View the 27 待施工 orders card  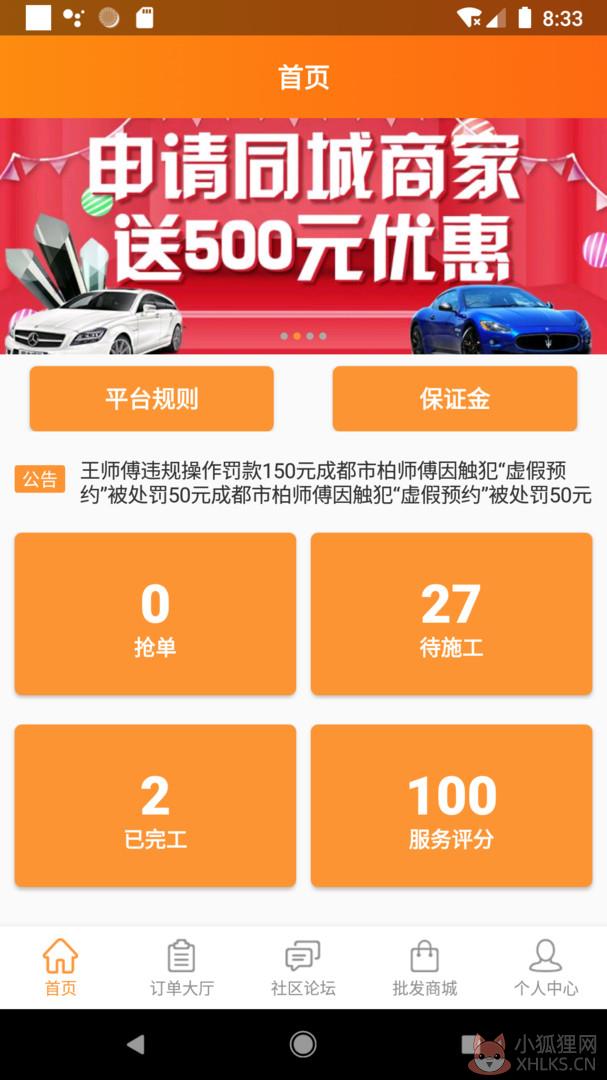coord(451,613)
